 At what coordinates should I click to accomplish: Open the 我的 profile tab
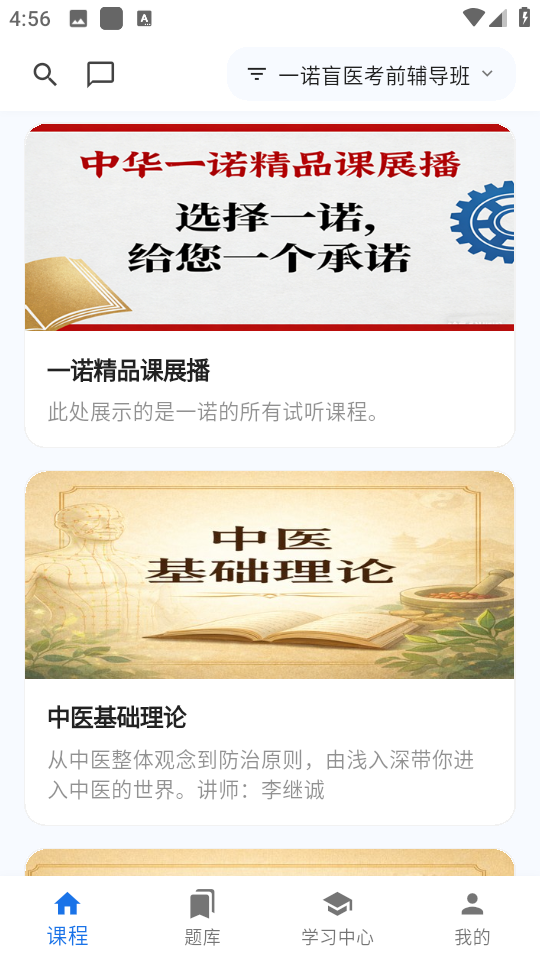[472, 918]
